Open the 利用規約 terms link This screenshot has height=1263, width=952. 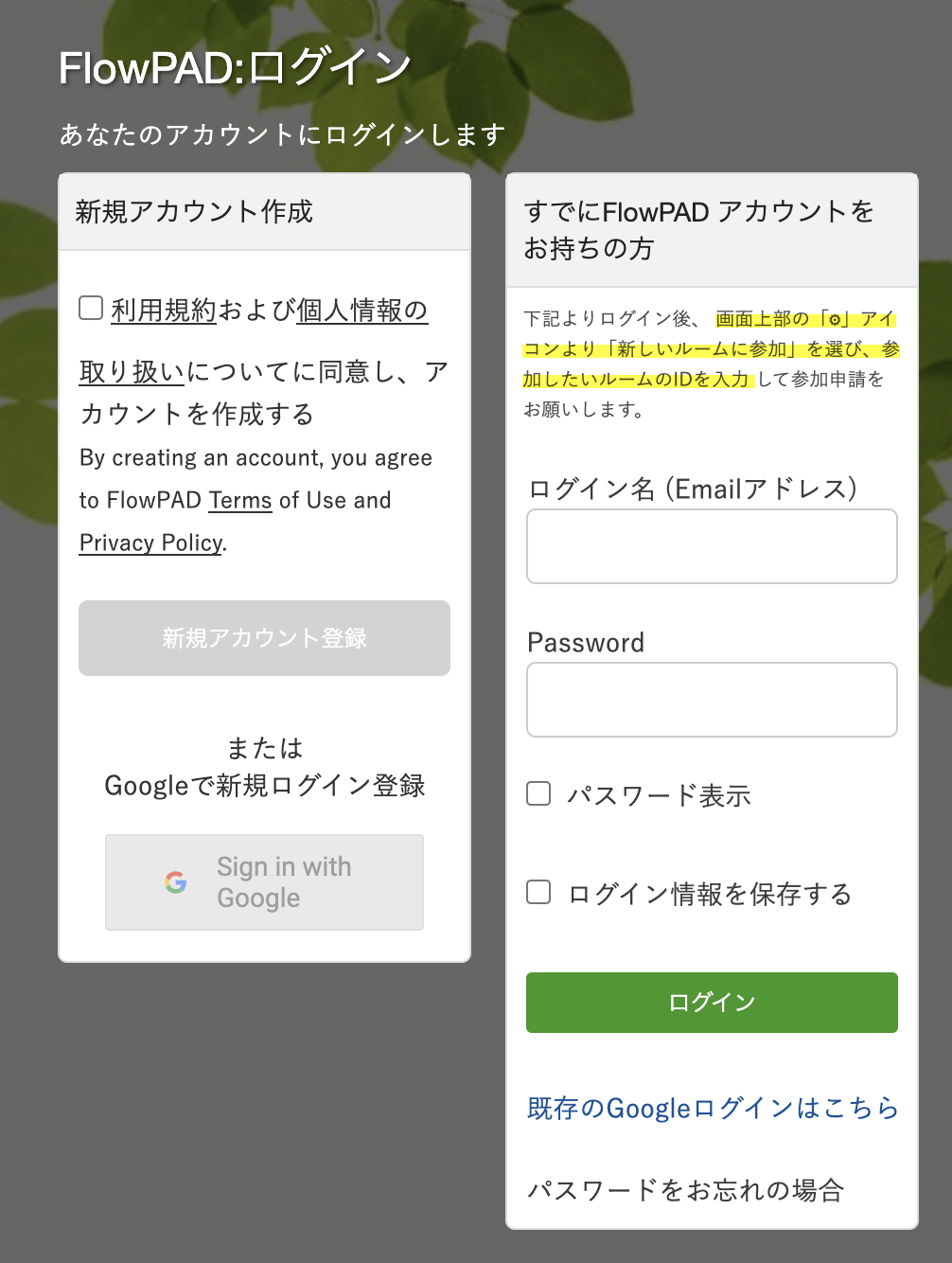(x=164, y=311)
